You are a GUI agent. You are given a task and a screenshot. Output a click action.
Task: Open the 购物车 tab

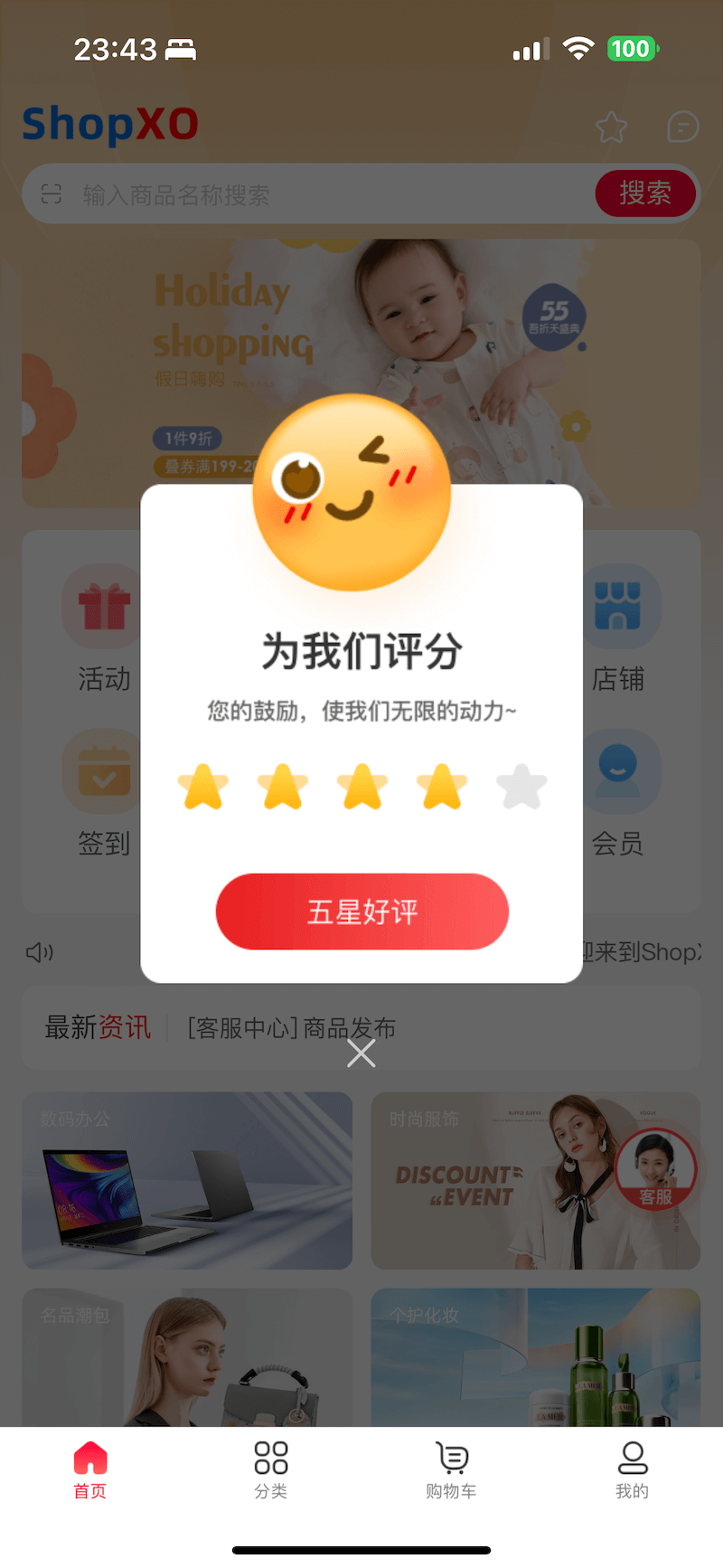pos(451,1470)
